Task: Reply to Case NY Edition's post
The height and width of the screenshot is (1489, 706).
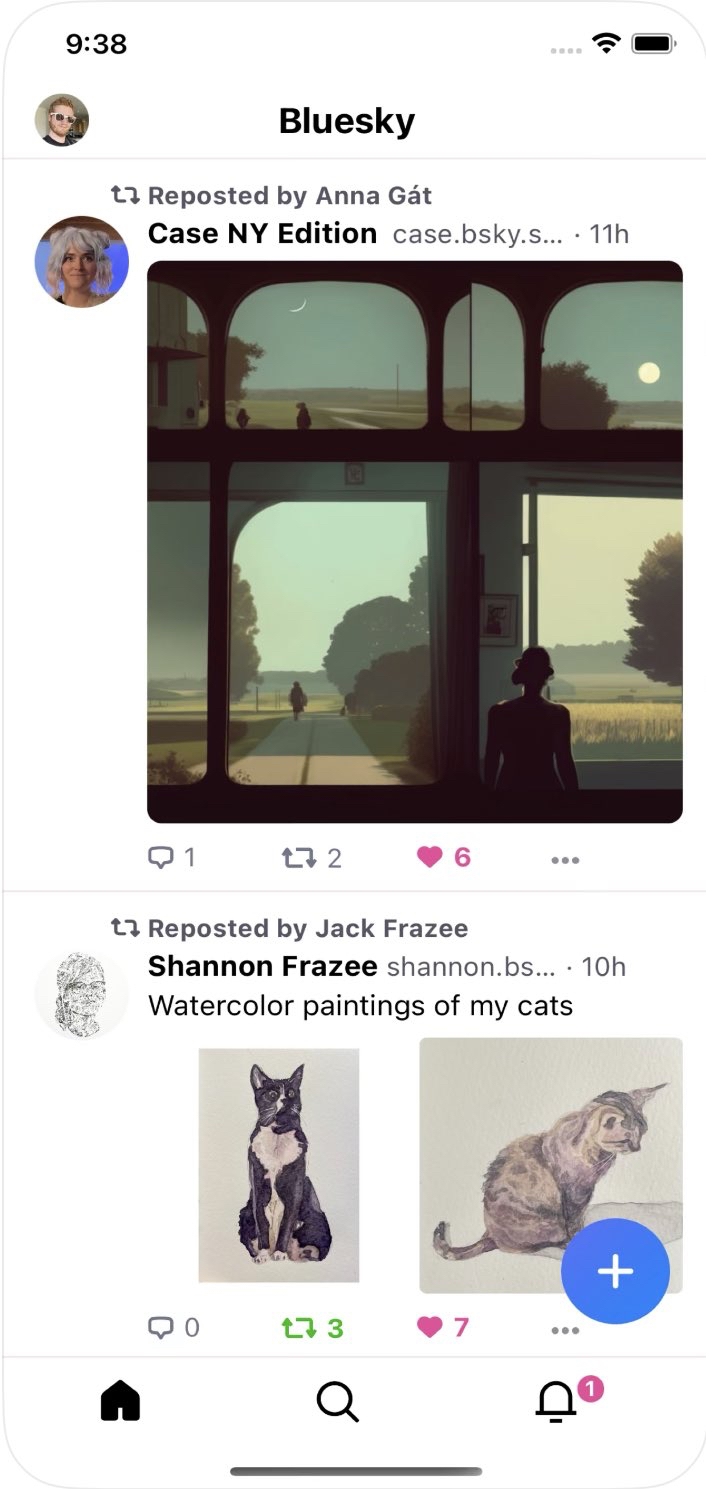Action: (172, 858)
